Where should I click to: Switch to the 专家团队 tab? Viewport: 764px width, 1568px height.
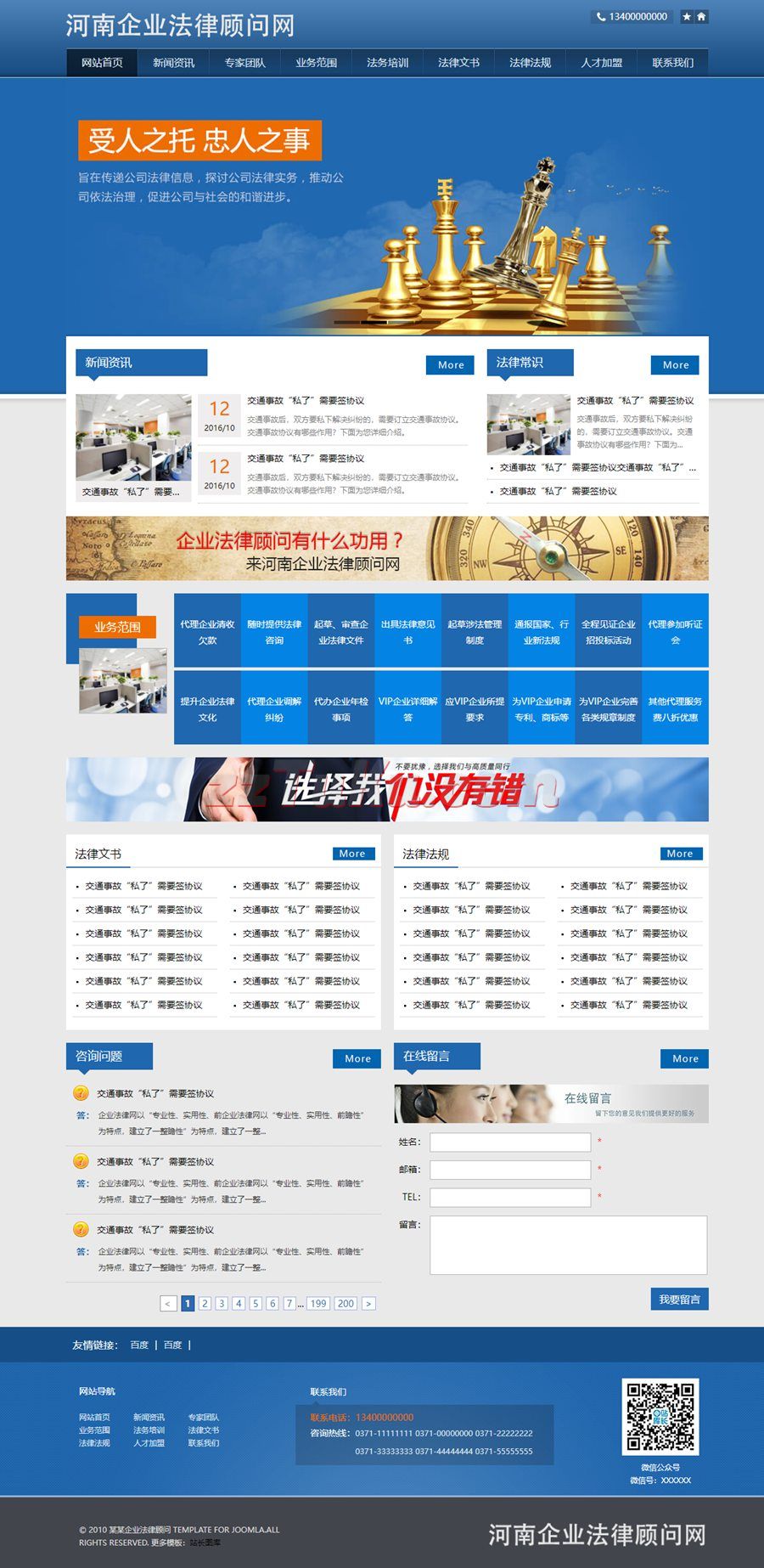(244, 63)
